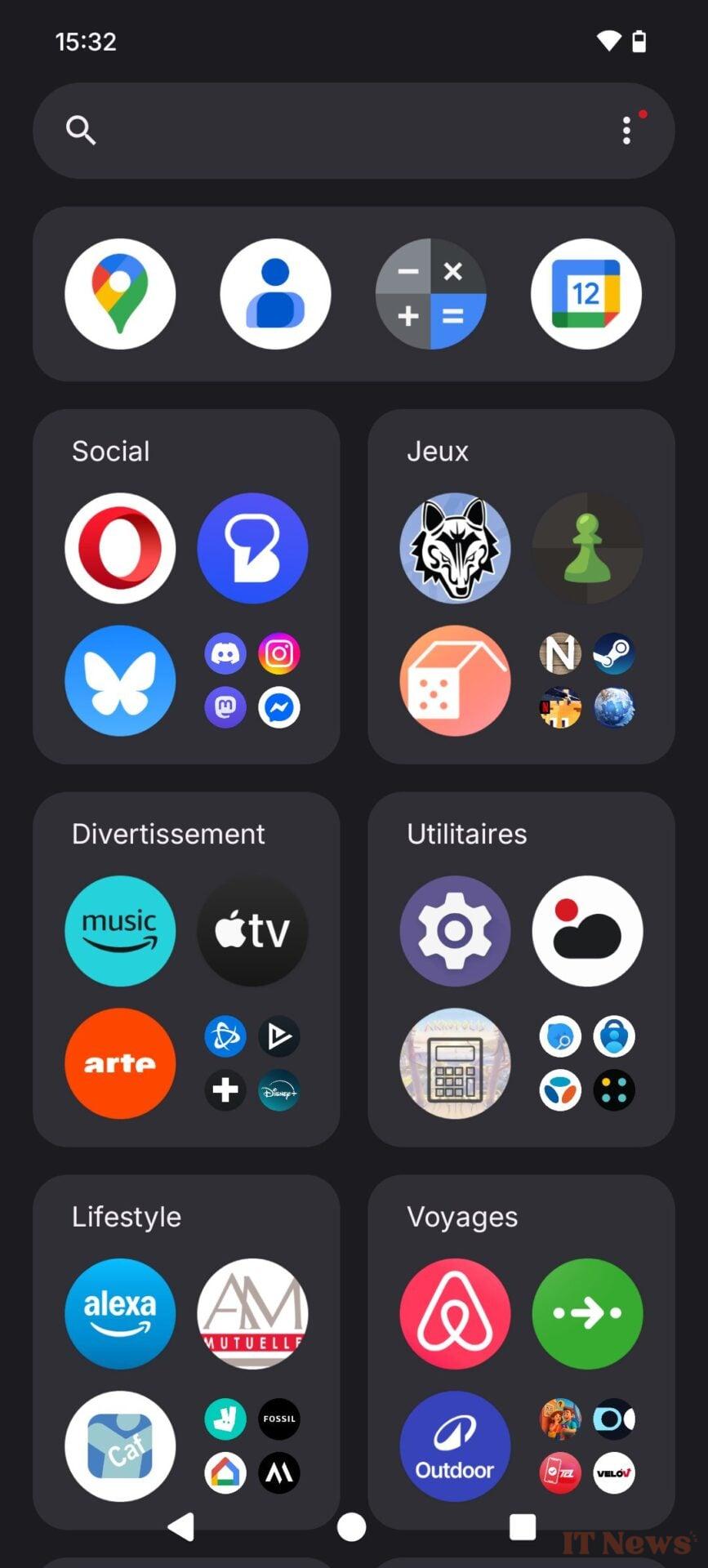
Task: Launch Google Maps
Action: pos(120,294)
